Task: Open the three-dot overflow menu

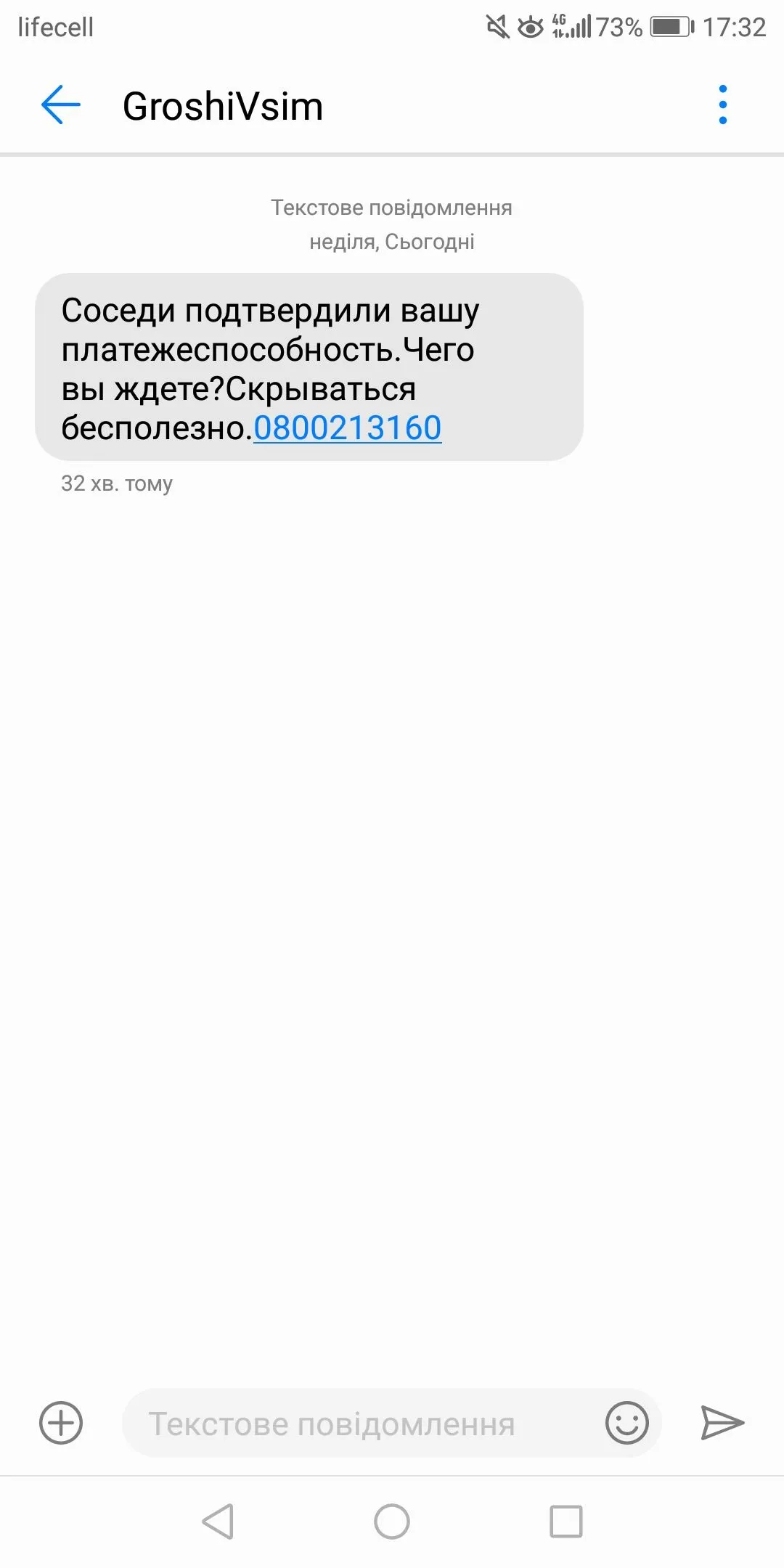Action: (x=722, y=105)
